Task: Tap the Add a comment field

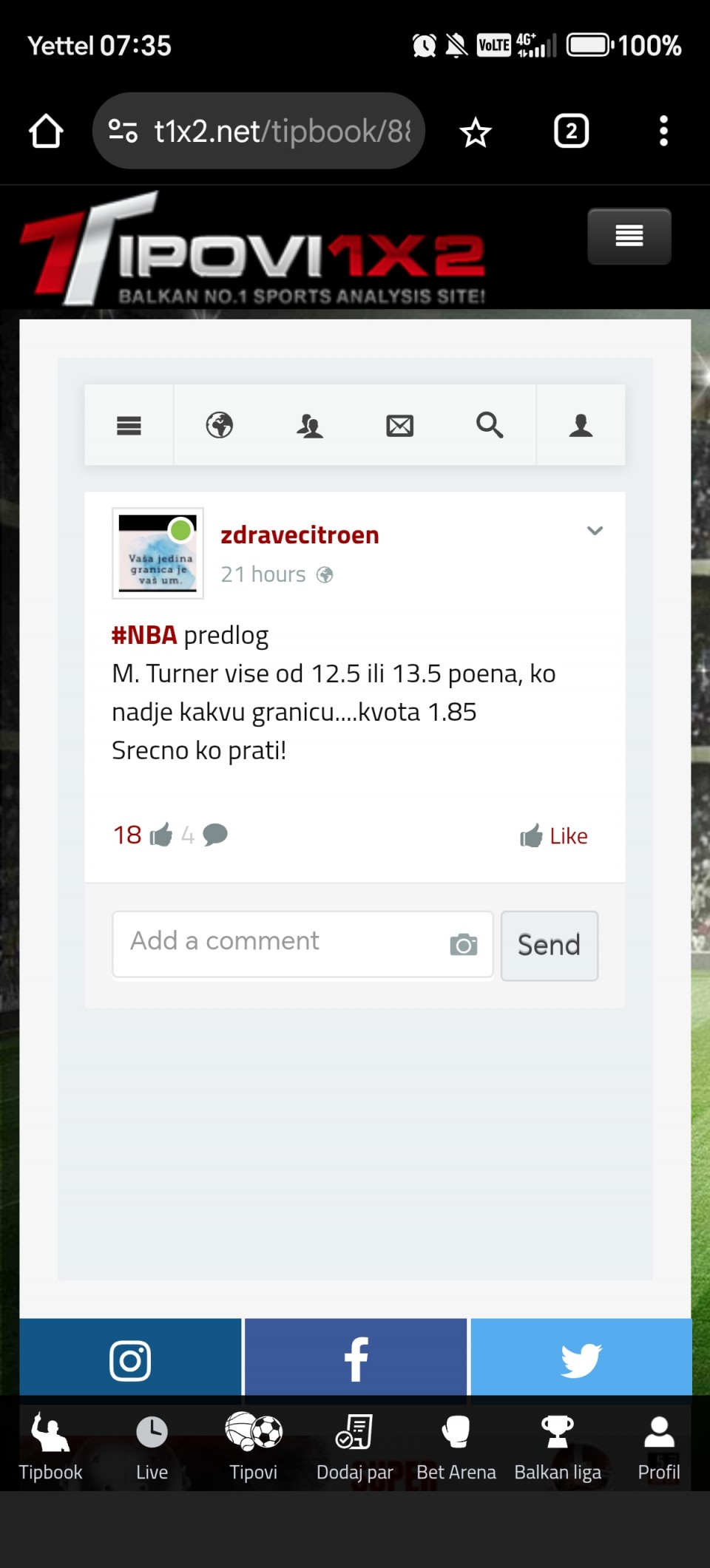Action: (281, 943)
